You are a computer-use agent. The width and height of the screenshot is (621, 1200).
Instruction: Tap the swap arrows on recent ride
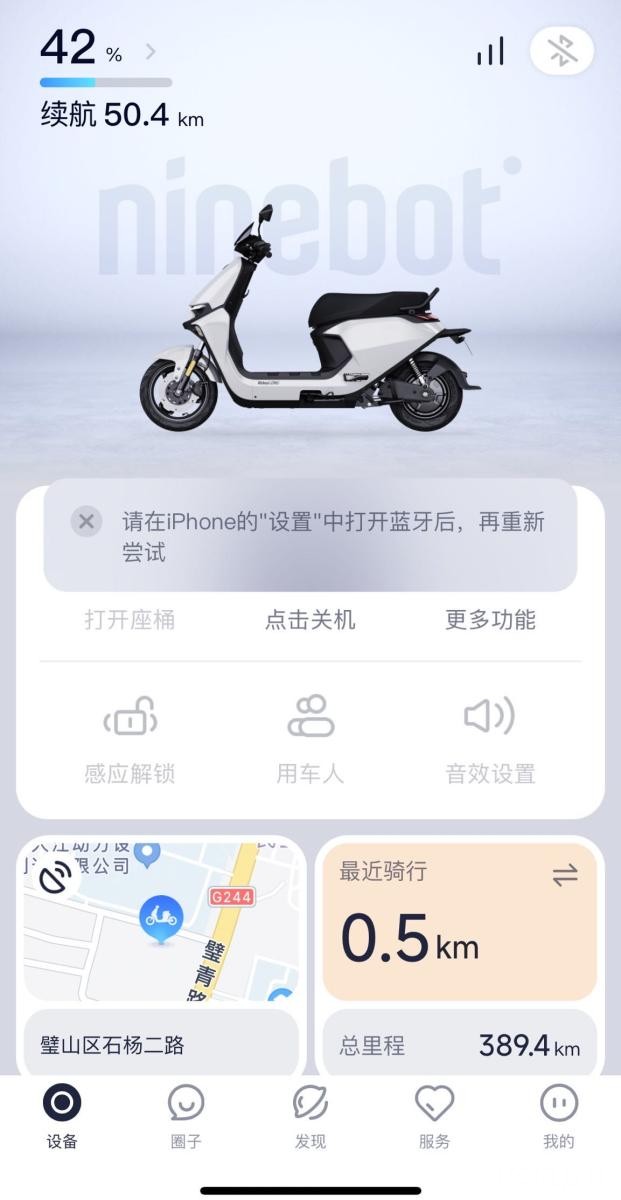565,875
